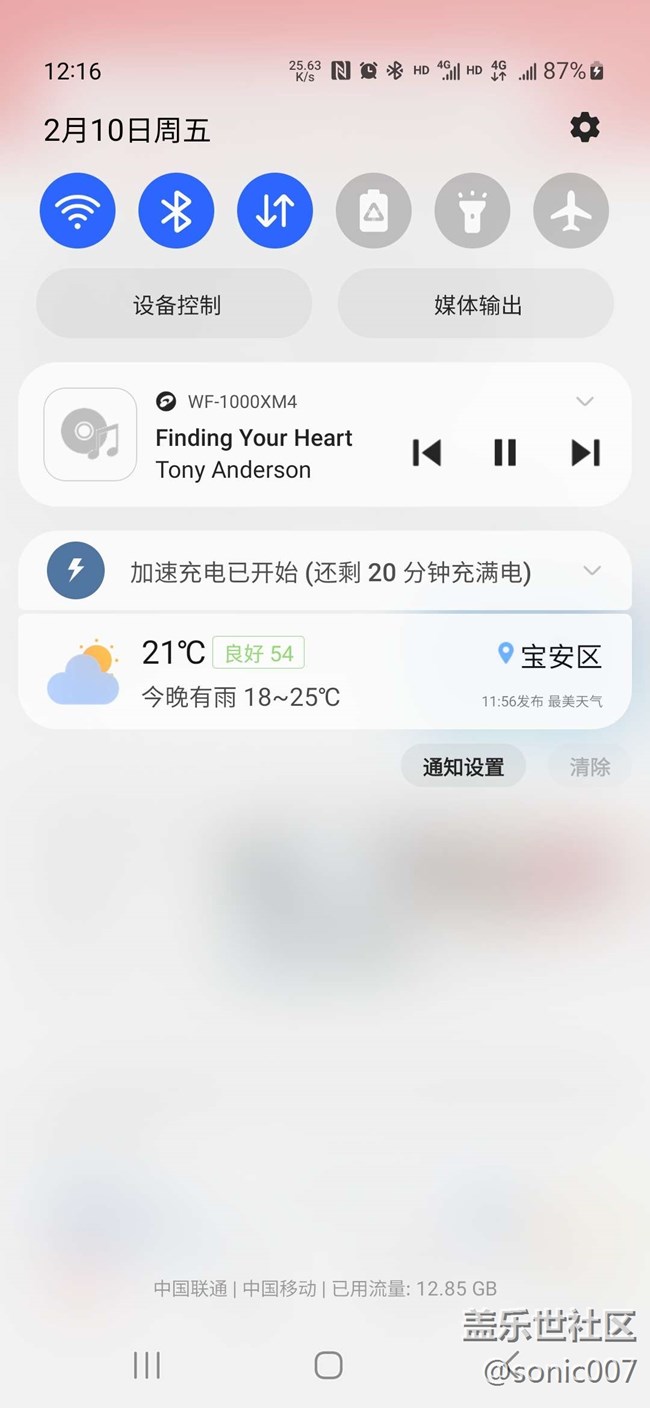Open settings via the gear icon
The height and width of the screenshot is (1408, 650).
pos(584,128)
